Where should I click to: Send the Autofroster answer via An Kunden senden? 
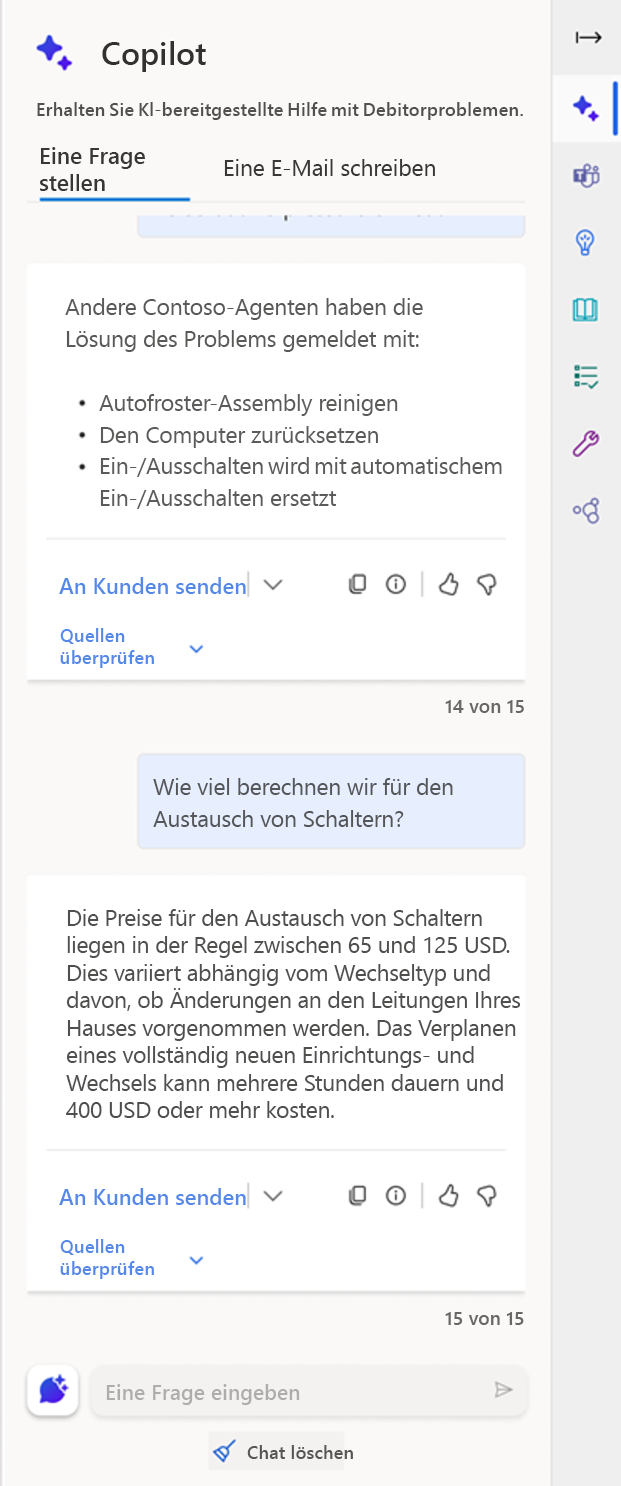click(153, 586)
